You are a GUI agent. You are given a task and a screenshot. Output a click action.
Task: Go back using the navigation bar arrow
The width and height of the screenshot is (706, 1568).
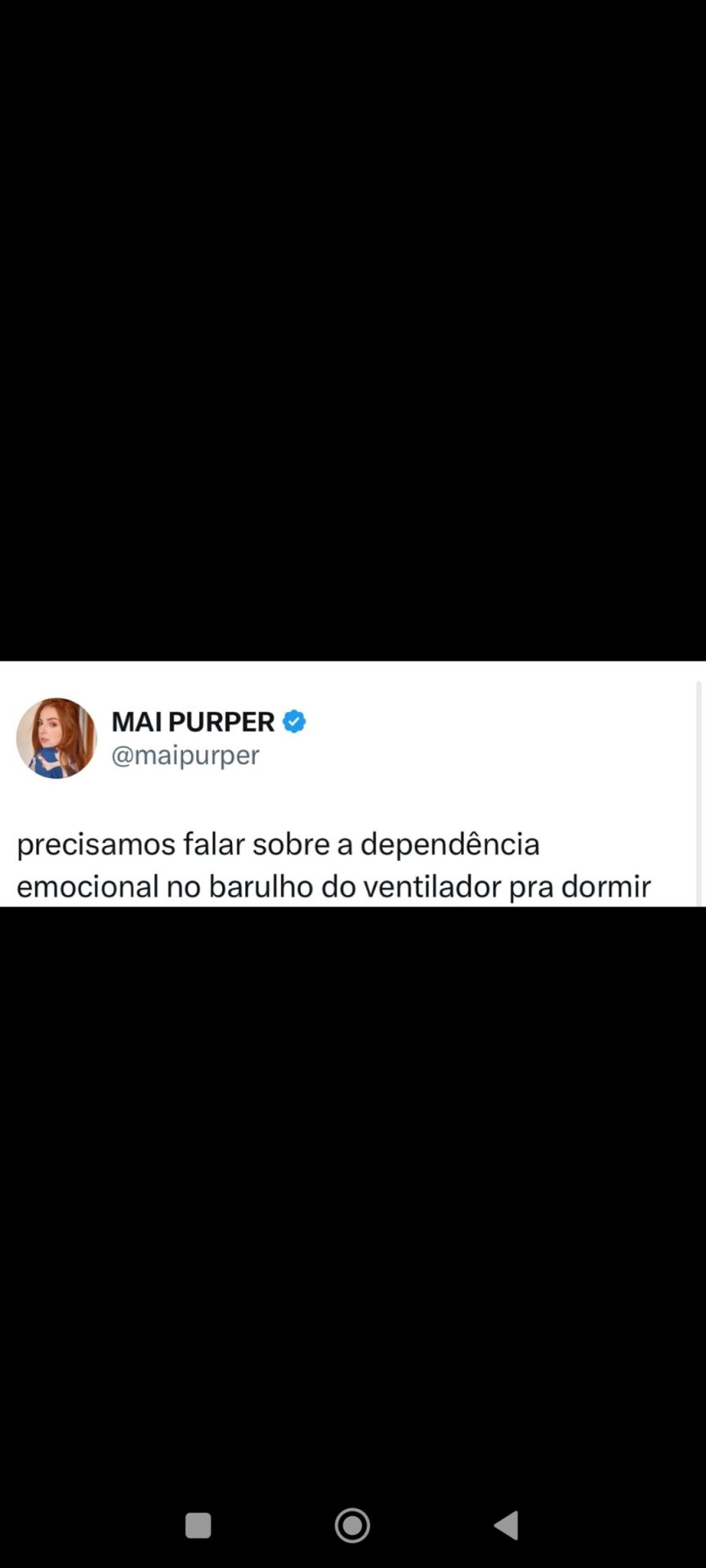point(507,1525)
